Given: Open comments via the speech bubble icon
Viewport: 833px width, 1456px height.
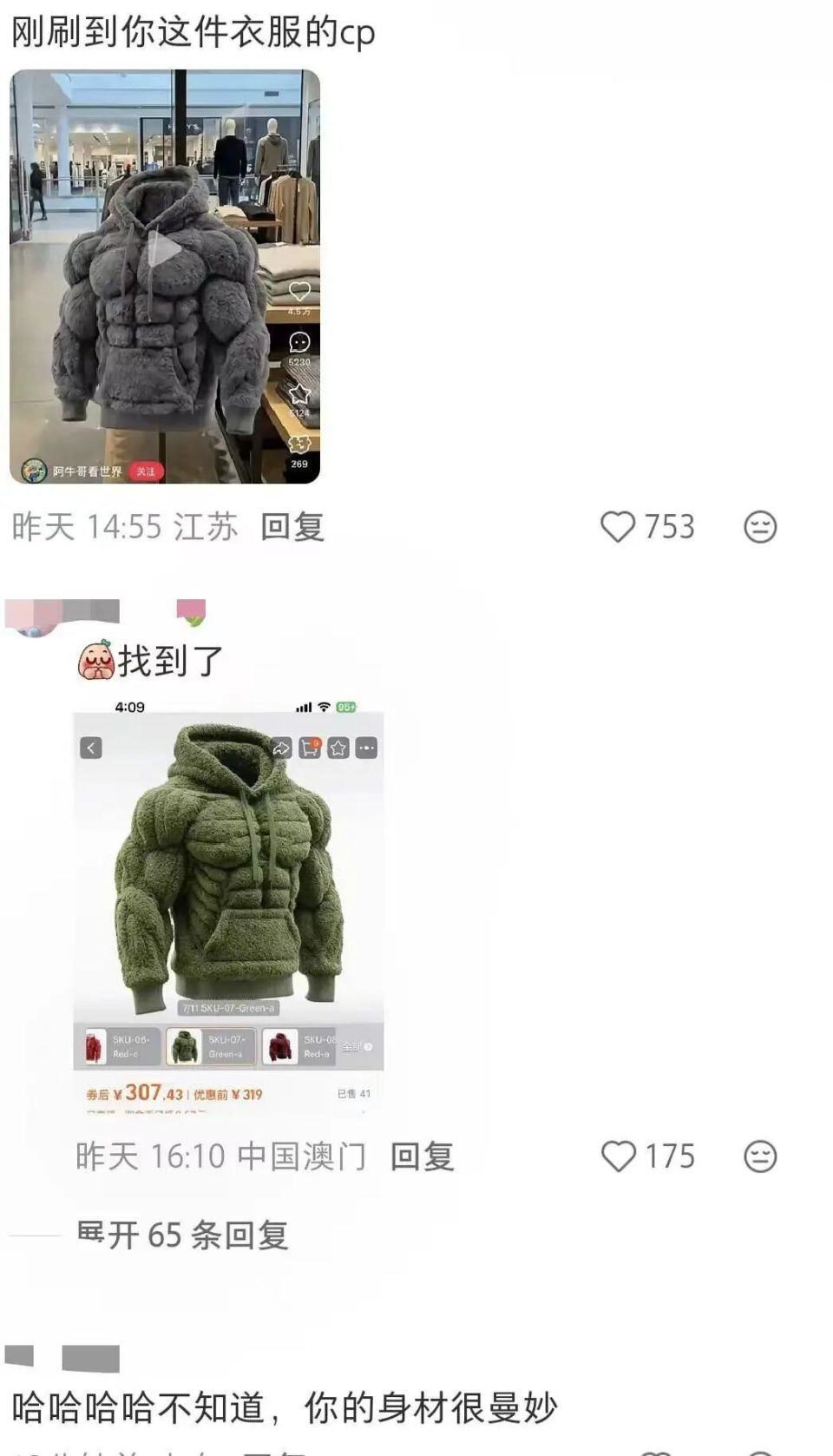Looking at the screenshot, I should (299, 343).
